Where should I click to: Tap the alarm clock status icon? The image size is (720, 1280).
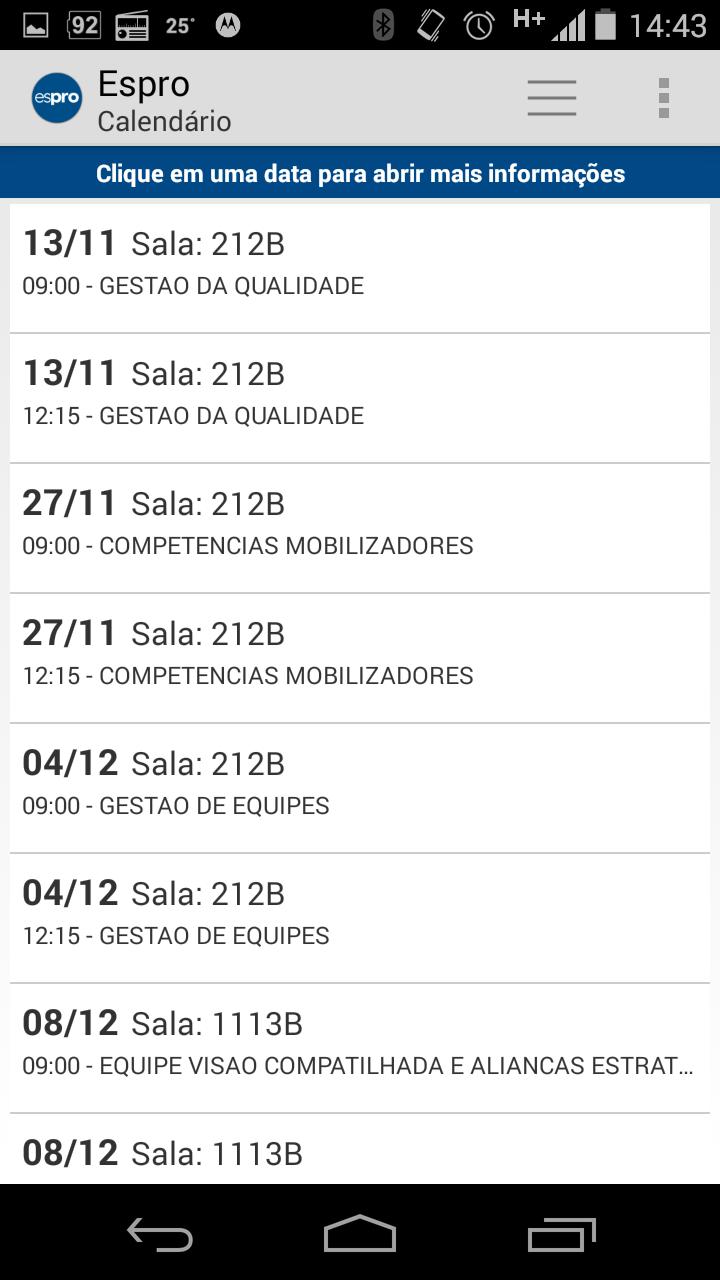coord(478,26)
